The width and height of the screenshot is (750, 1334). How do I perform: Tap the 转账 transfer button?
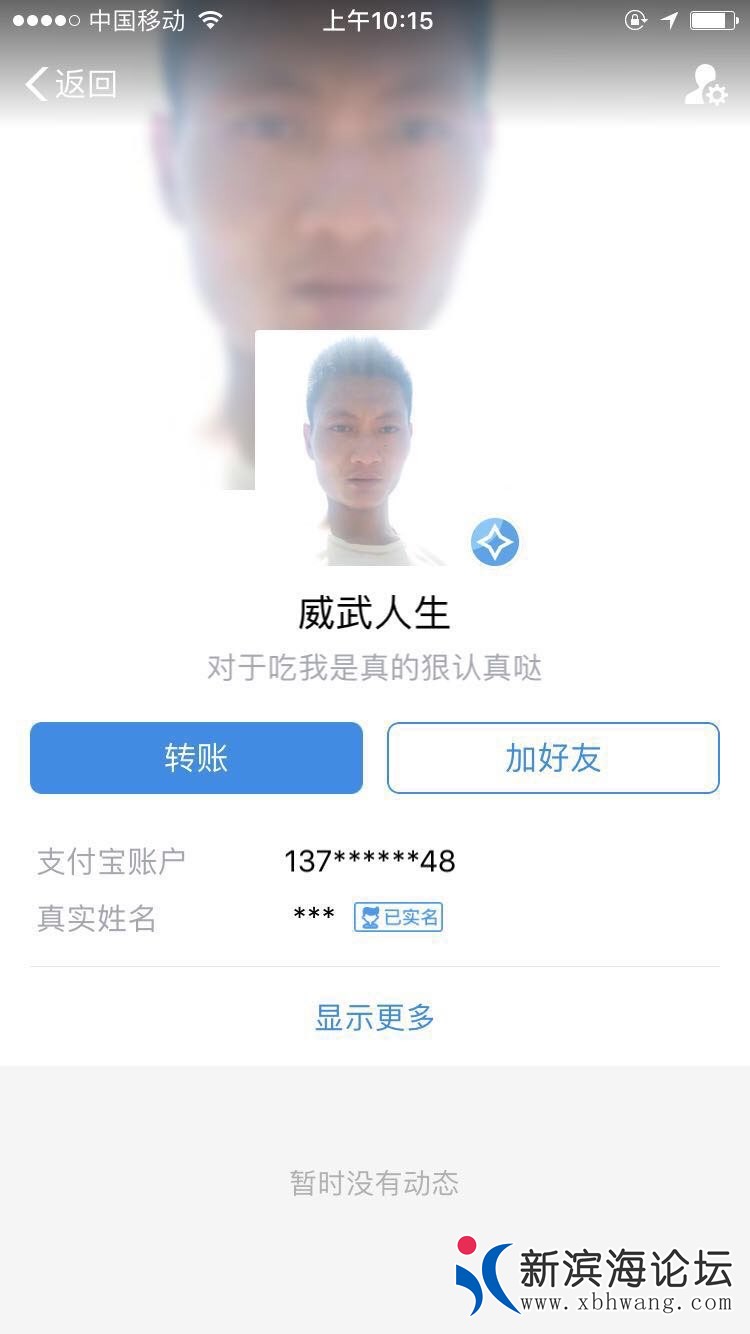tap(196, 758)
